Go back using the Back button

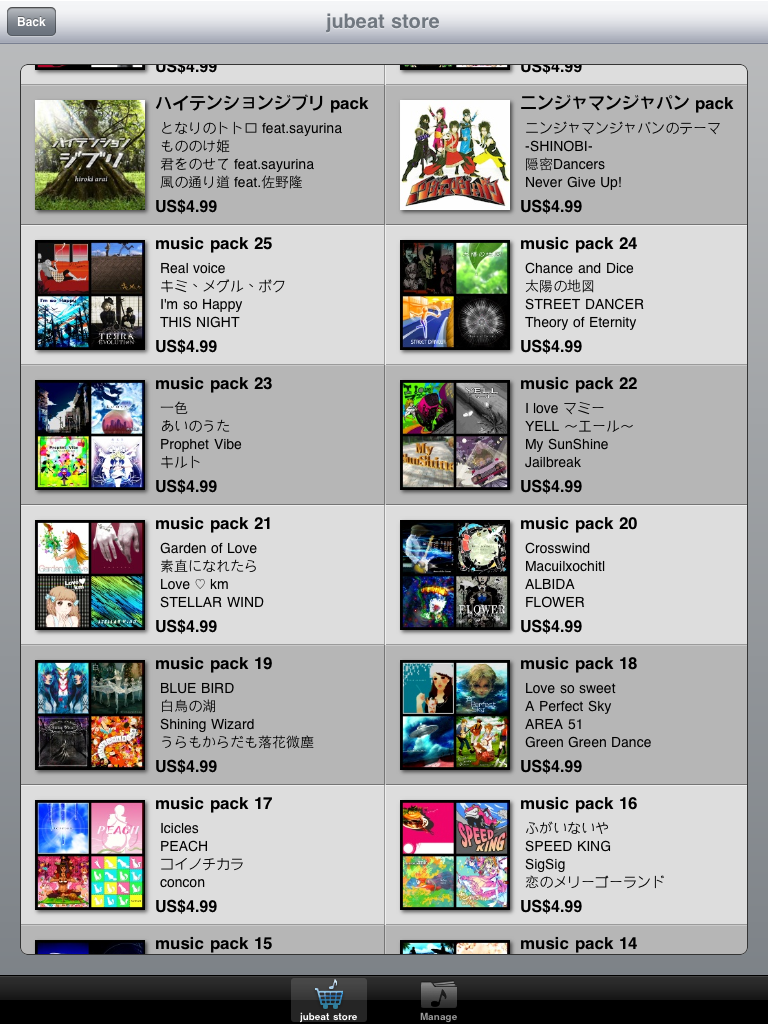(31, 21)
